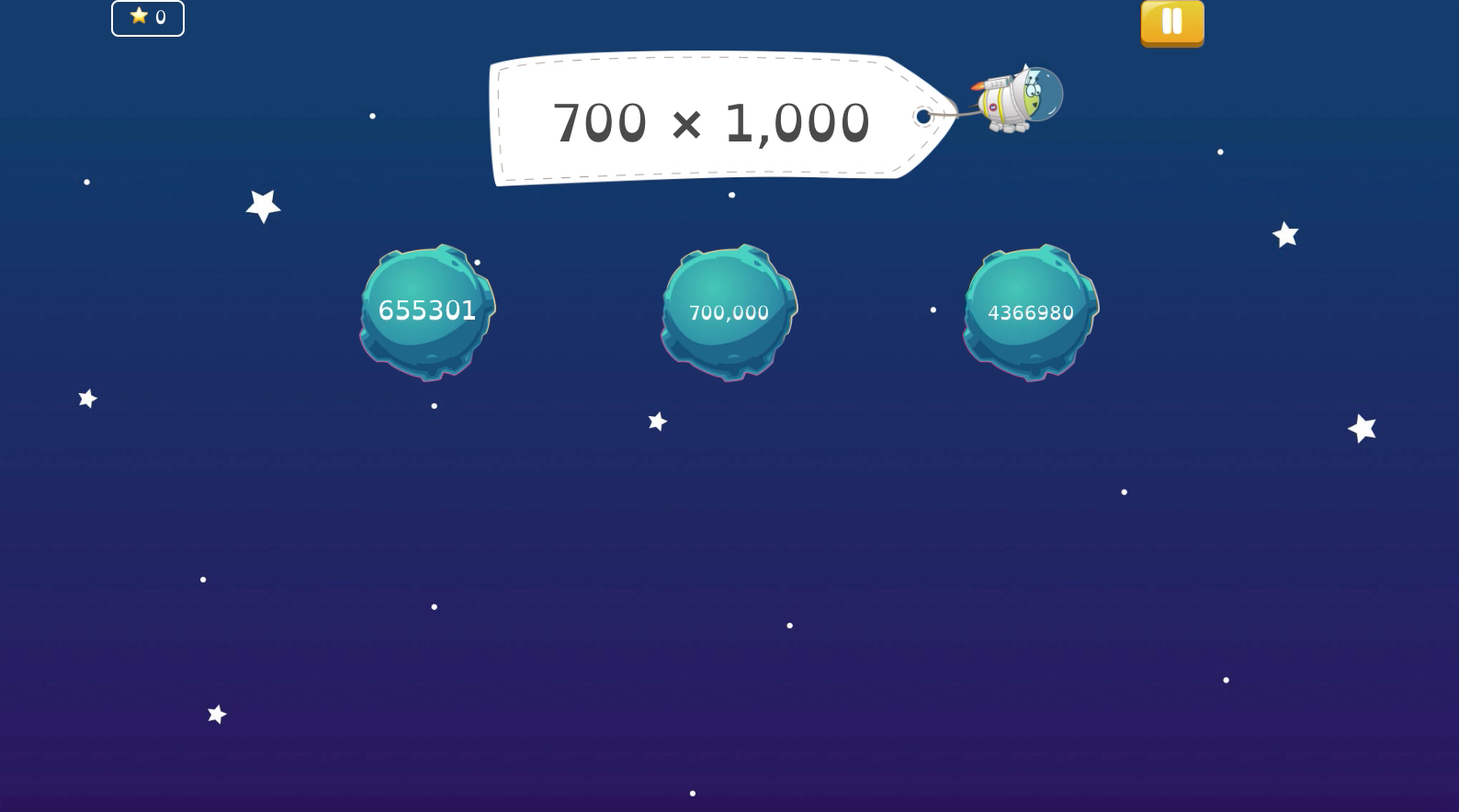Pick the asteroid answer 4366980
This screenshot has width=1459, height=812.
point(1030,311)
